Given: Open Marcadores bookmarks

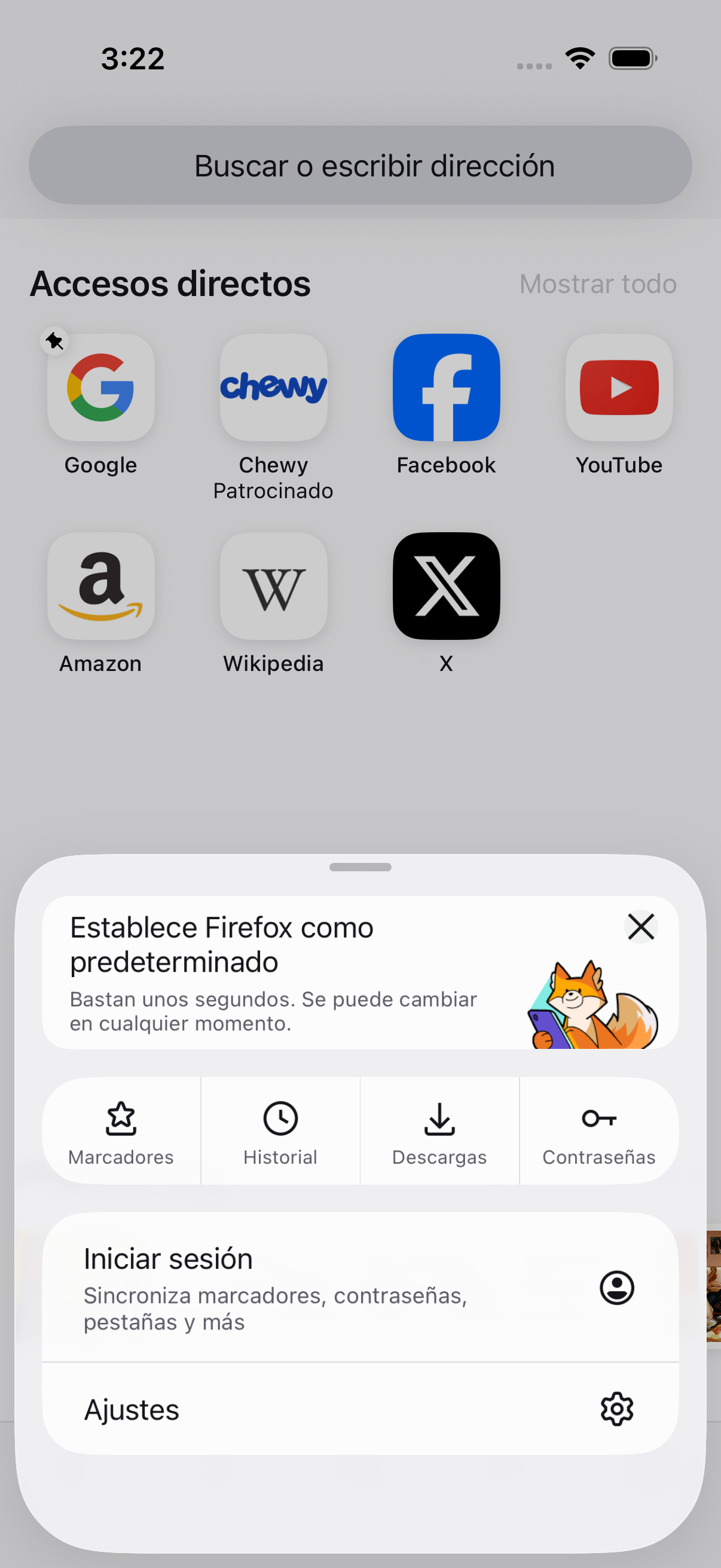Looking at the screenshot, I should [121, 1130].
